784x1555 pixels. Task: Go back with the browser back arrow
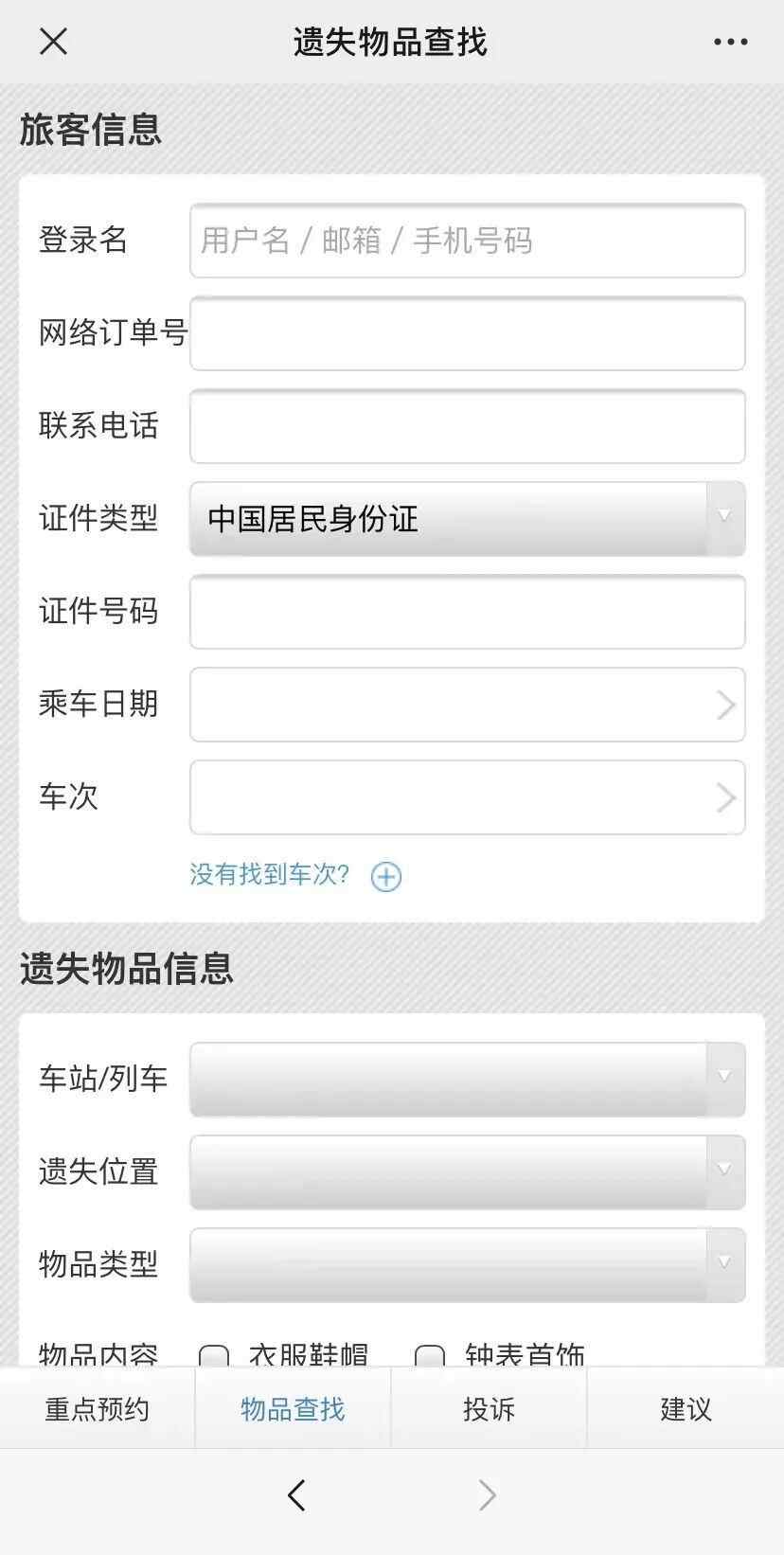(x=296, y=1495)
